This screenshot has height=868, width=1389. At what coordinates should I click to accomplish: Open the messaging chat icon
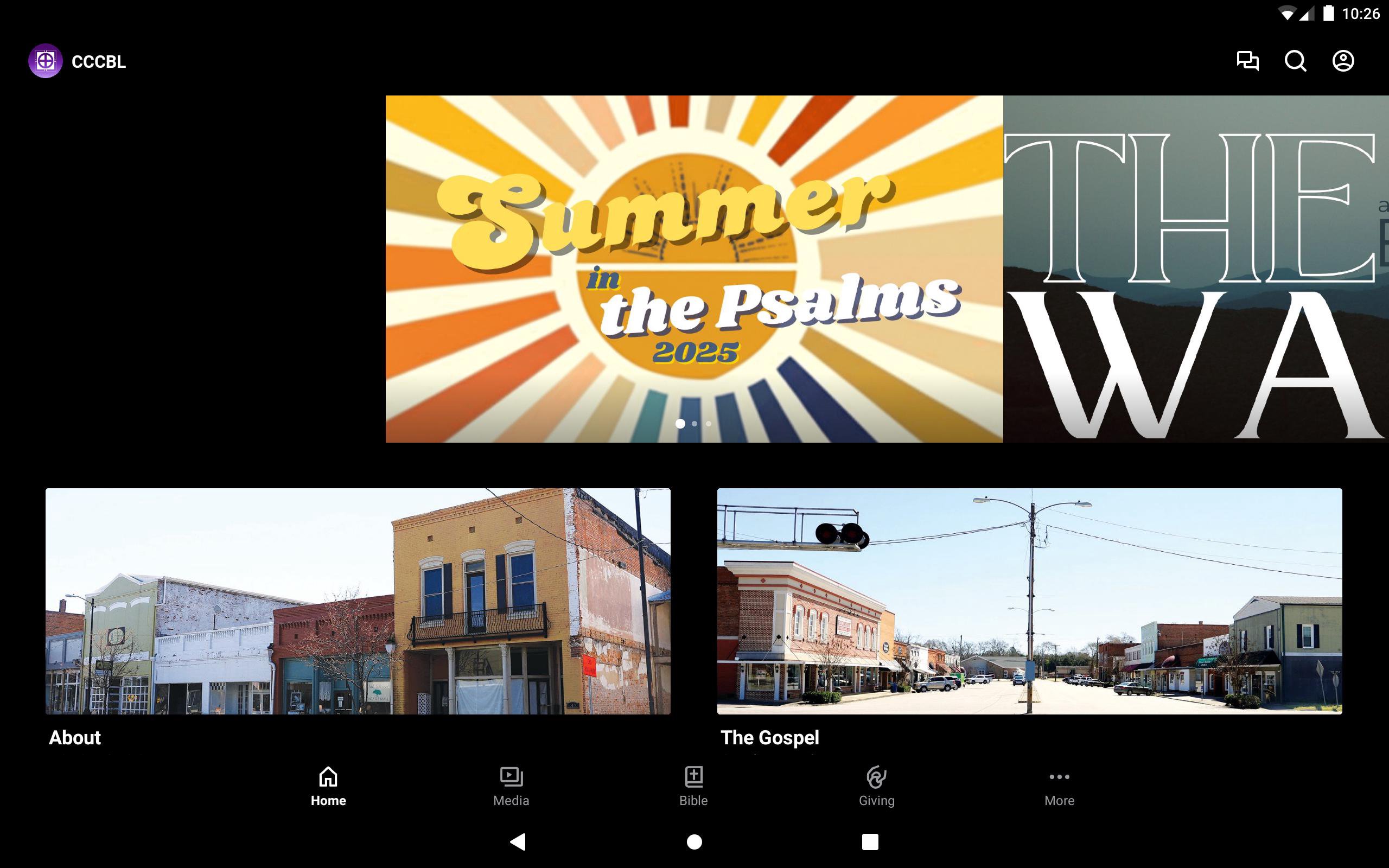[x=1247, y=61]
